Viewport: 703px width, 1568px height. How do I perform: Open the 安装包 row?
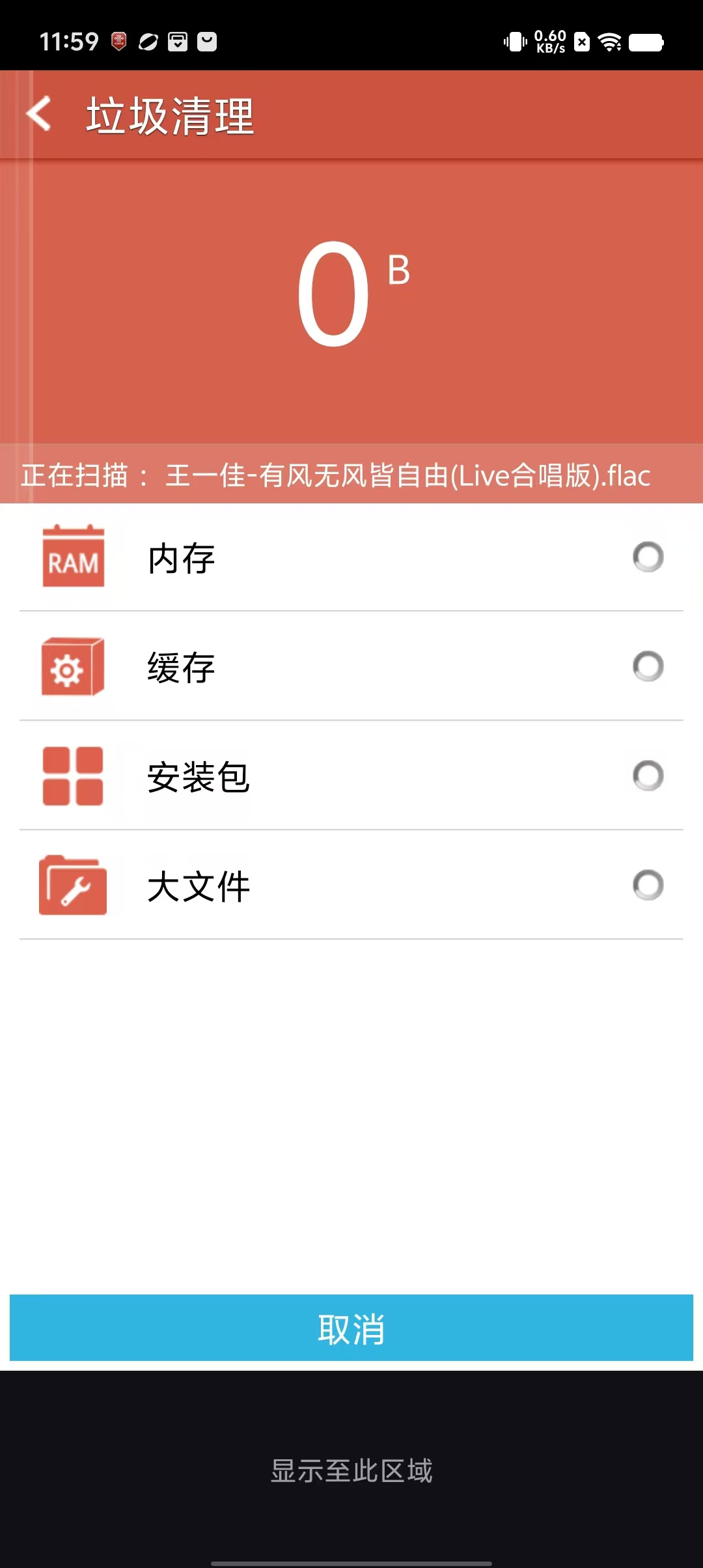tap(351, 777)
